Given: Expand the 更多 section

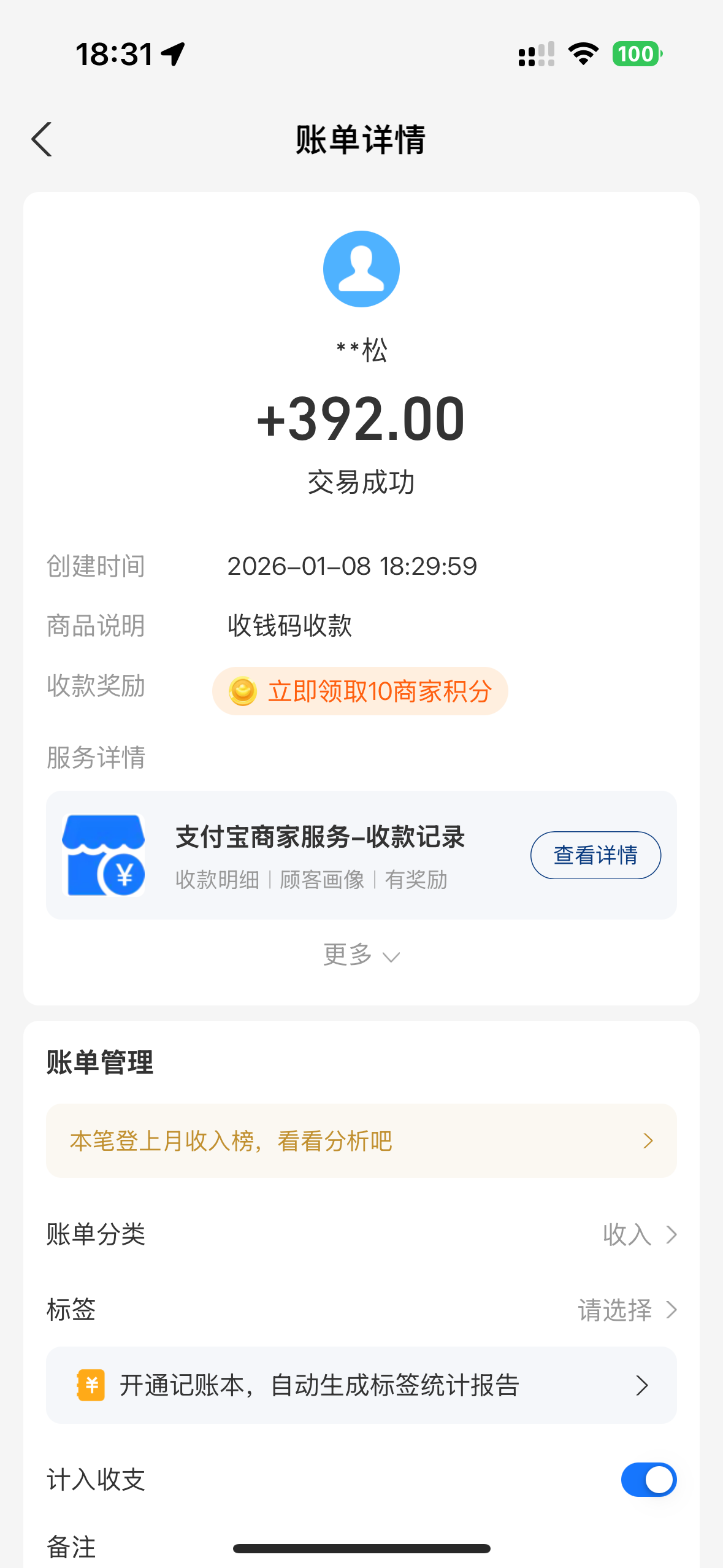Looking at the screenshot, I should (361, 955).
